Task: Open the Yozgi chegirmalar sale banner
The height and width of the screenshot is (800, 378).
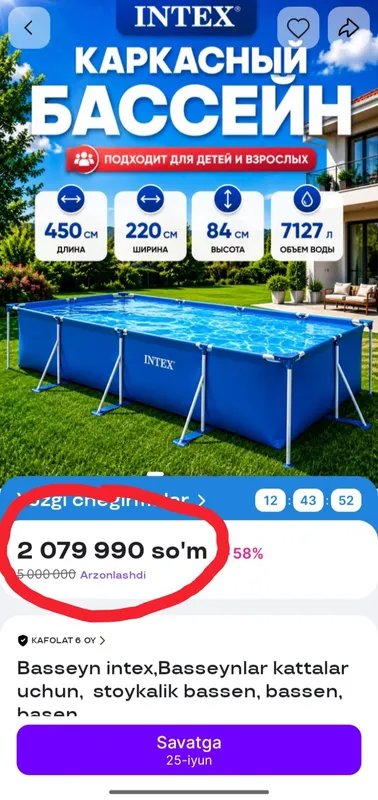Action: pos(112,499)
